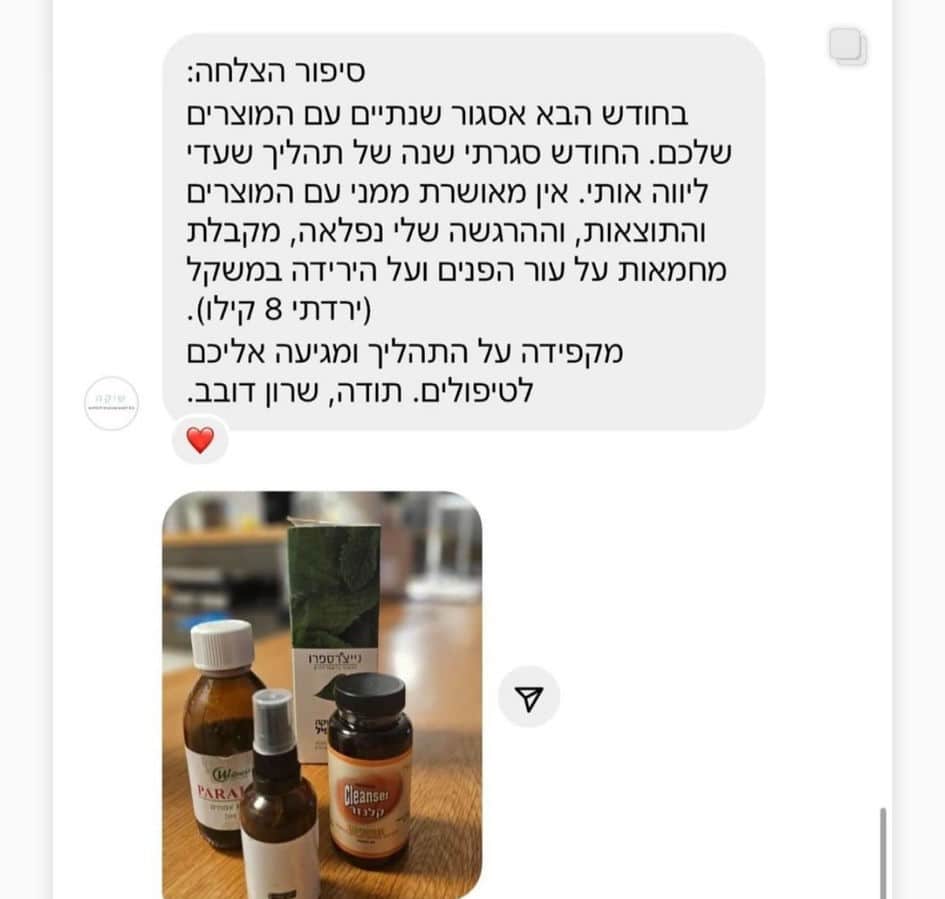Viewport: 945px width, 899px height.
Task: Forward the product photo with the send icon
Action: pos(529,697)
